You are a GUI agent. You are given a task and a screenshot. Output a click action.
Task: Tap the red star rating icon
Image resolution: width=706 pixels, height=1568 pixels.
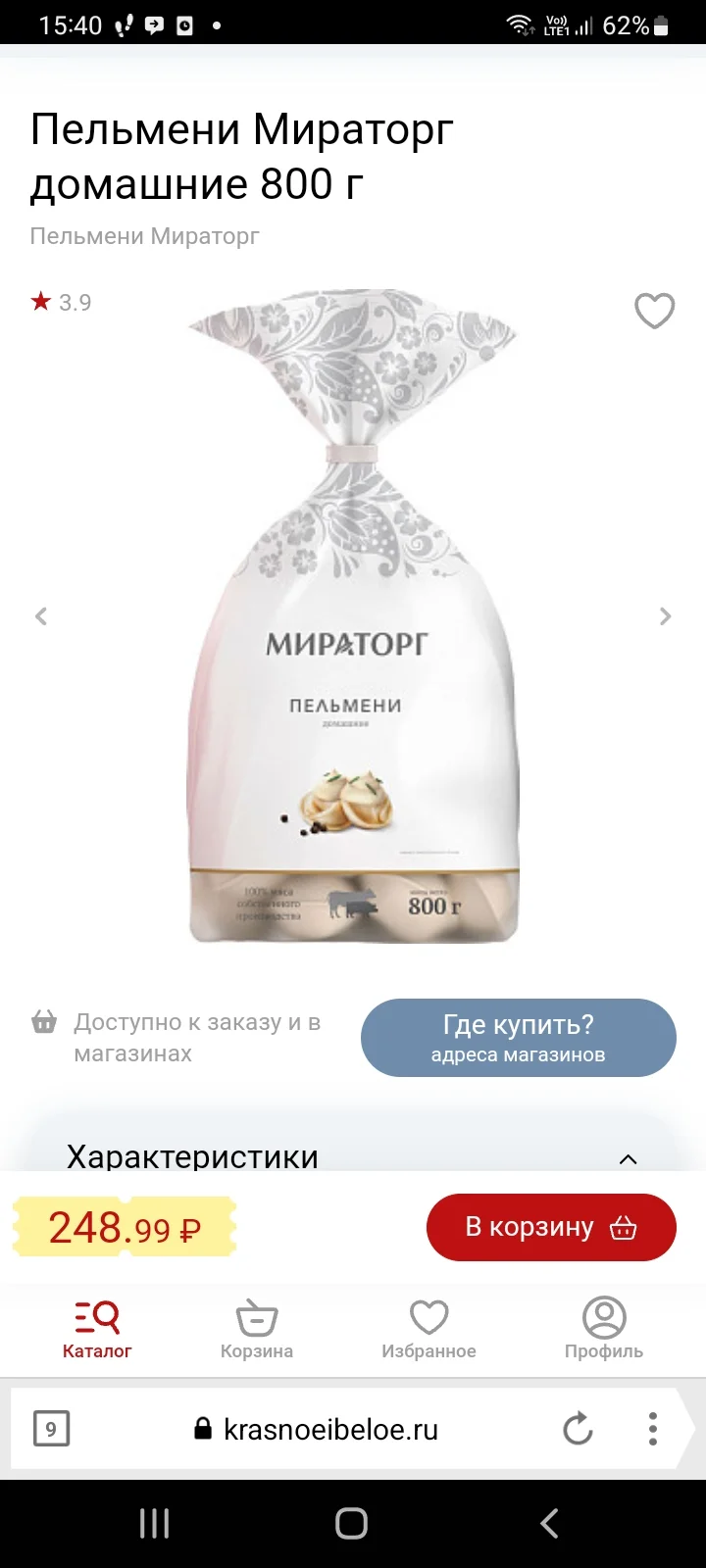click(42, 302)
